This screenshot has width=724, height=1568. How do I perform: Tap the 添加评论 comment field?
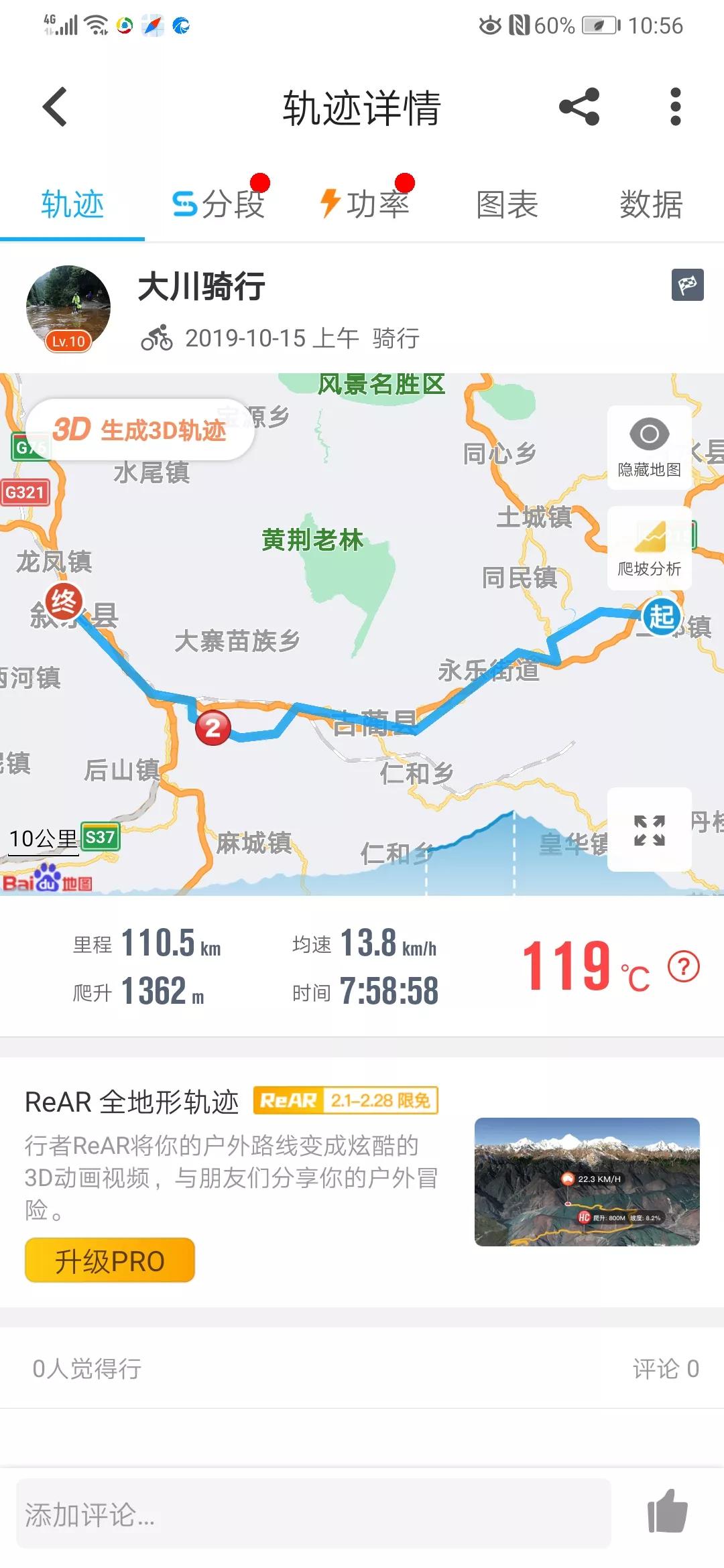(314, 1514)
